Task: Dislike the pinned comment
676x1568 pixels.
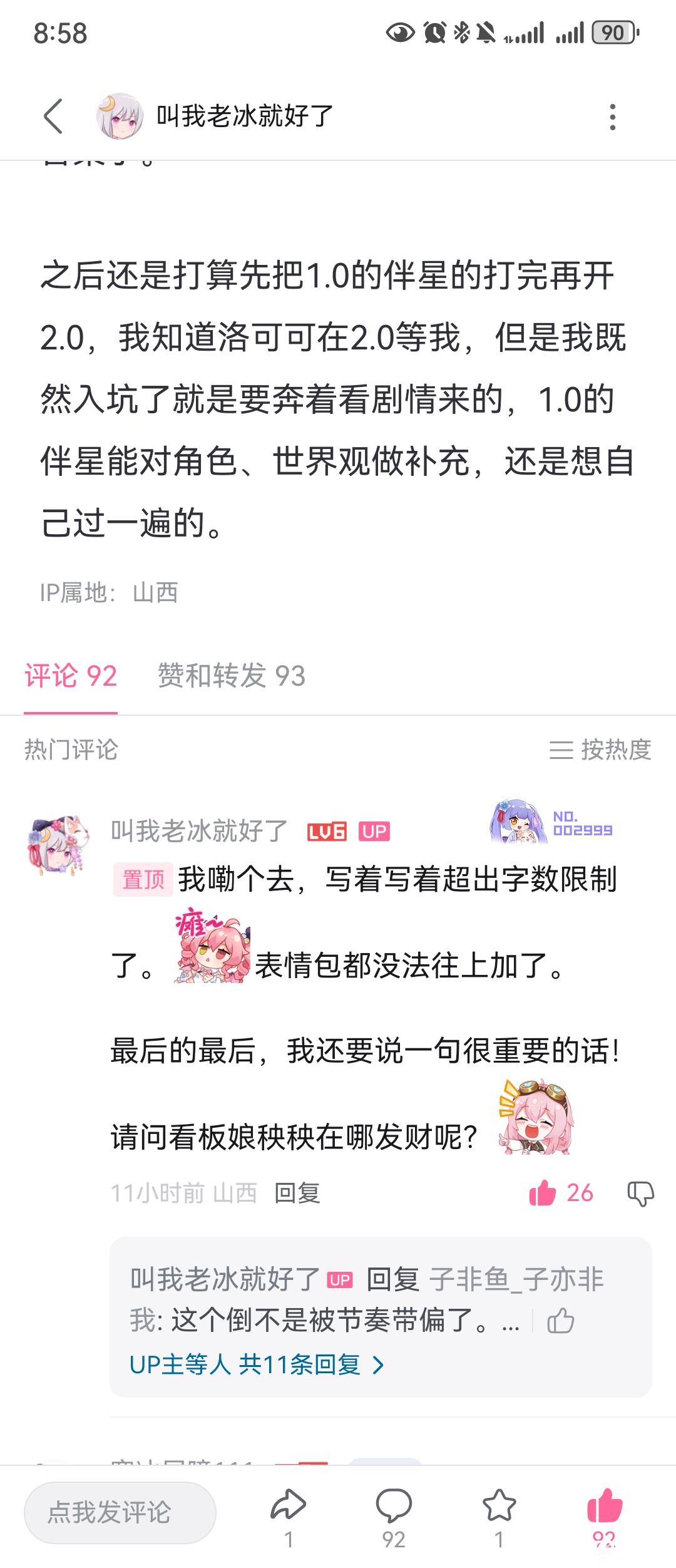Action: 640,1194
